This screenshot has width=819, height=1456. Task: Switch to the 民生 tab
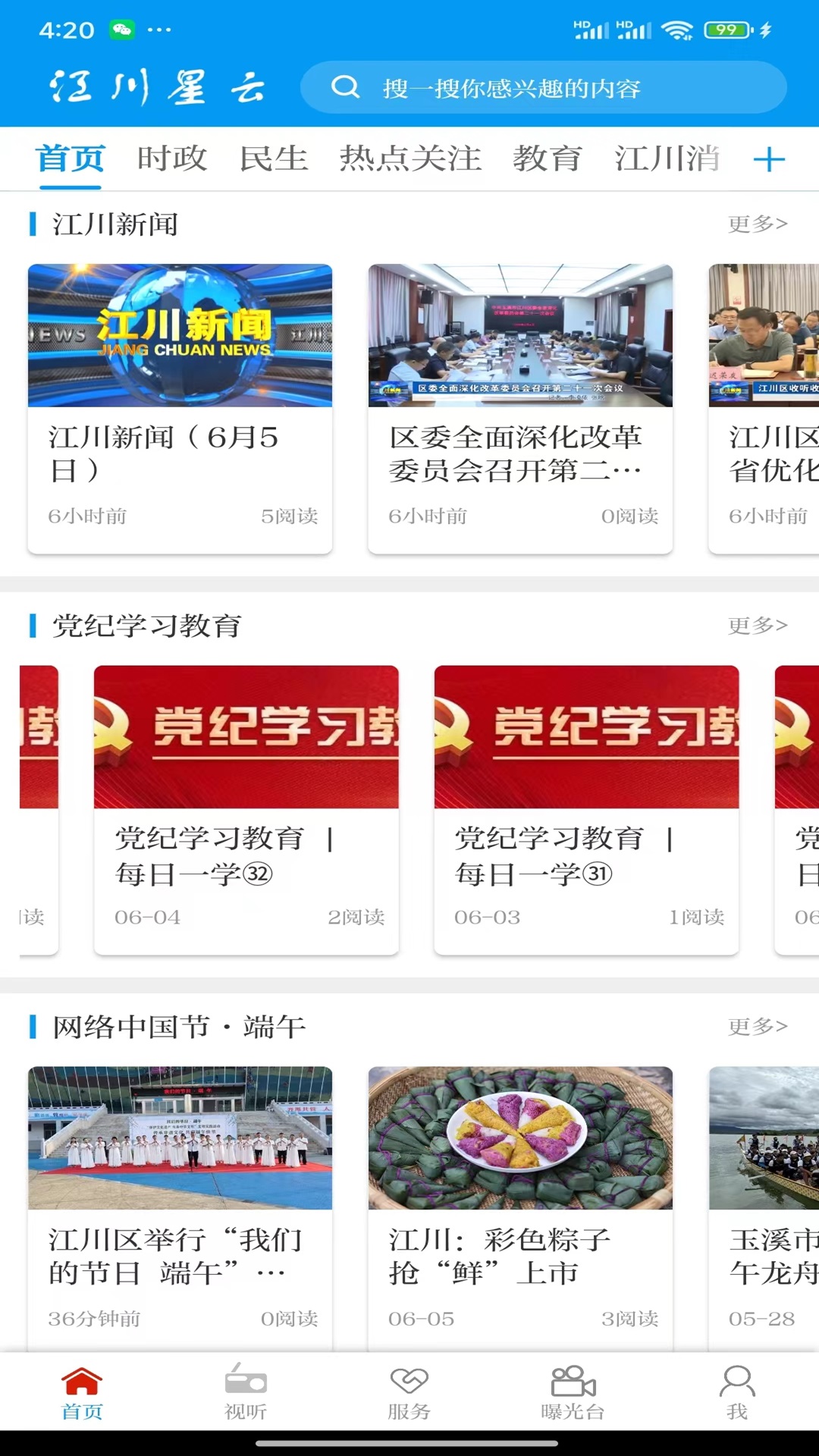point(274,158)
